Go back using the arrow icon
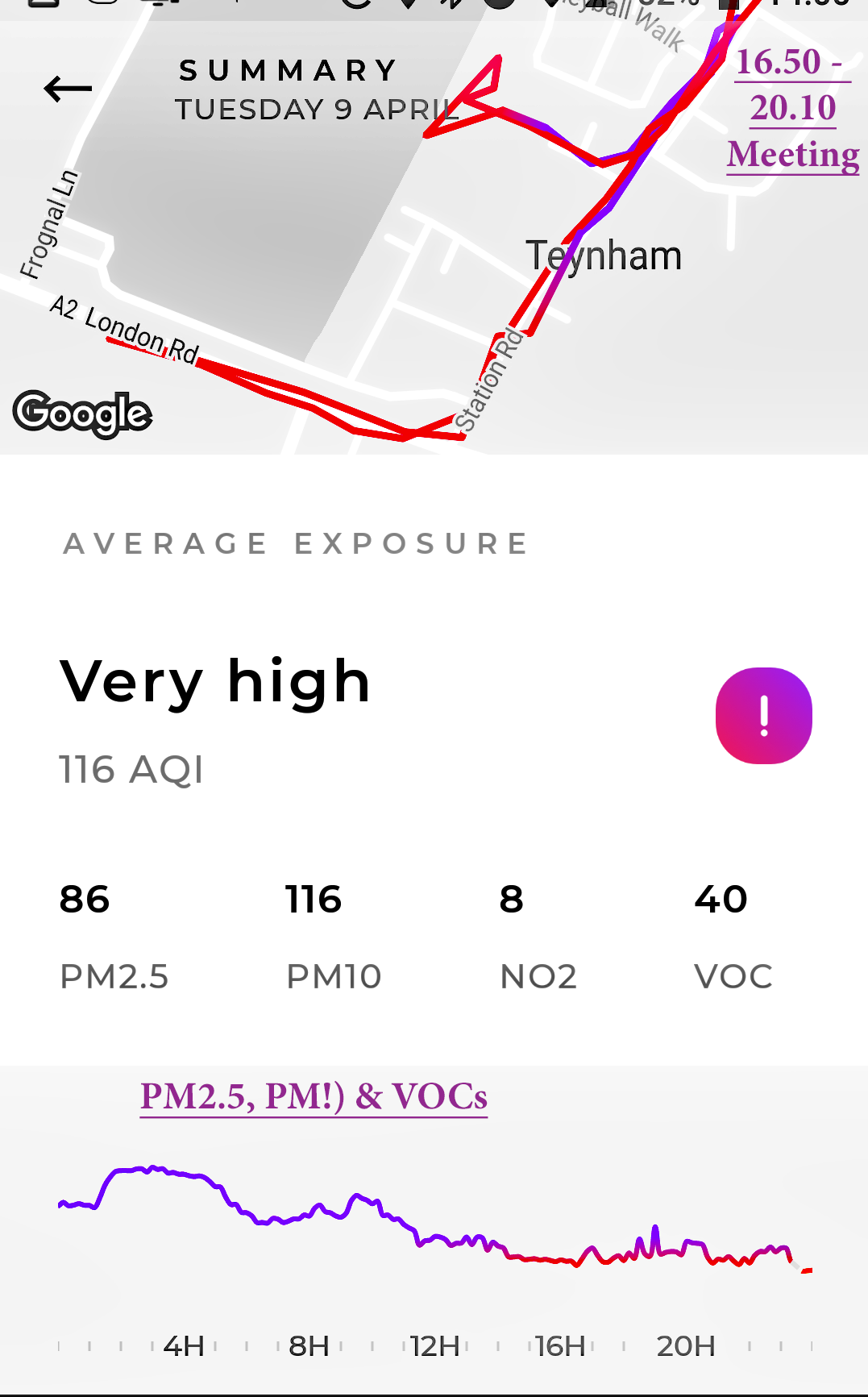 (68, 89)
